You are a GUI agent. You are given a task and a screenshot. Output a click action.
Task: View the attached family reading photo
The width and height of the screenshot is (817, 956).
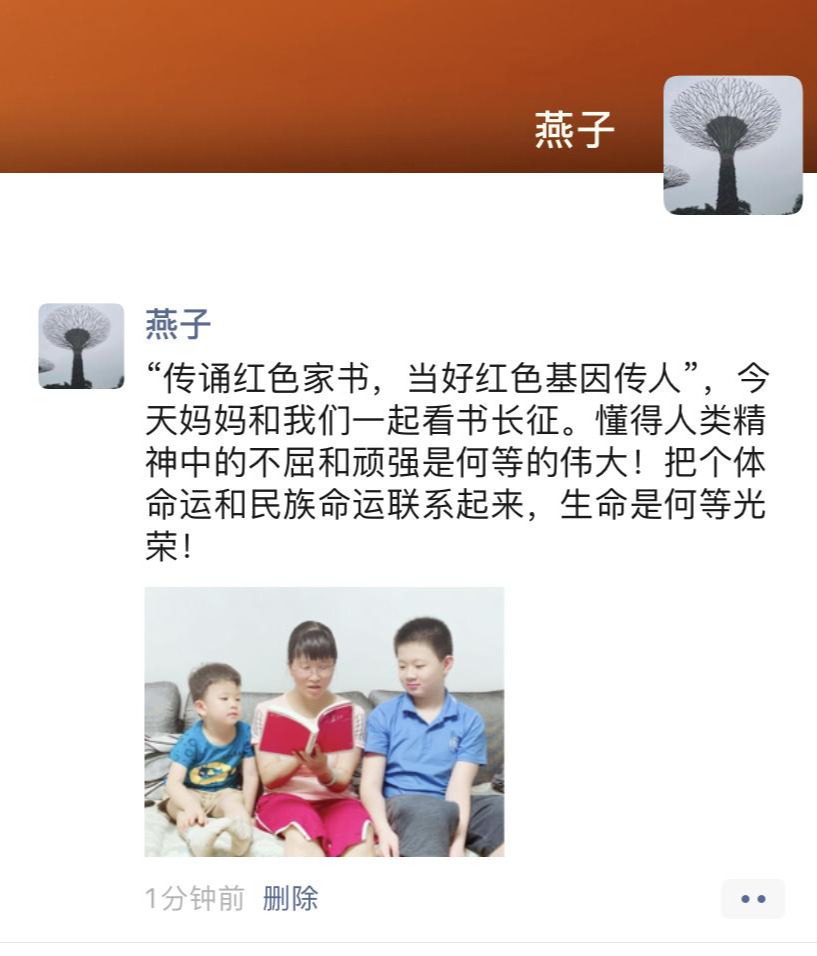[x=324, y=721]
